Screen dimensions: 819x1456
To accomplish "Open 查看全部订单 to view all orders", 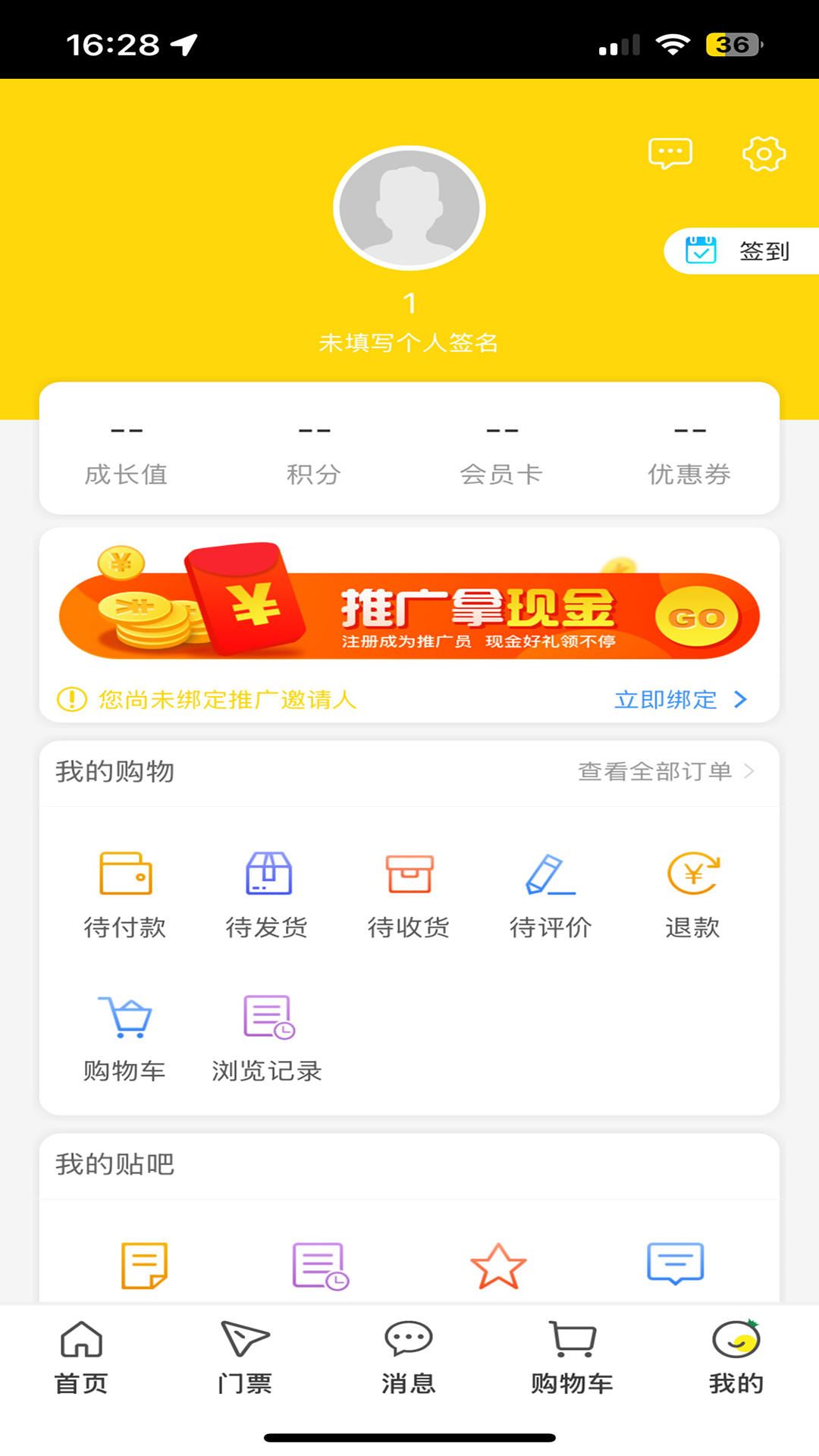I will pyautogui.click(x=655, y=771).
